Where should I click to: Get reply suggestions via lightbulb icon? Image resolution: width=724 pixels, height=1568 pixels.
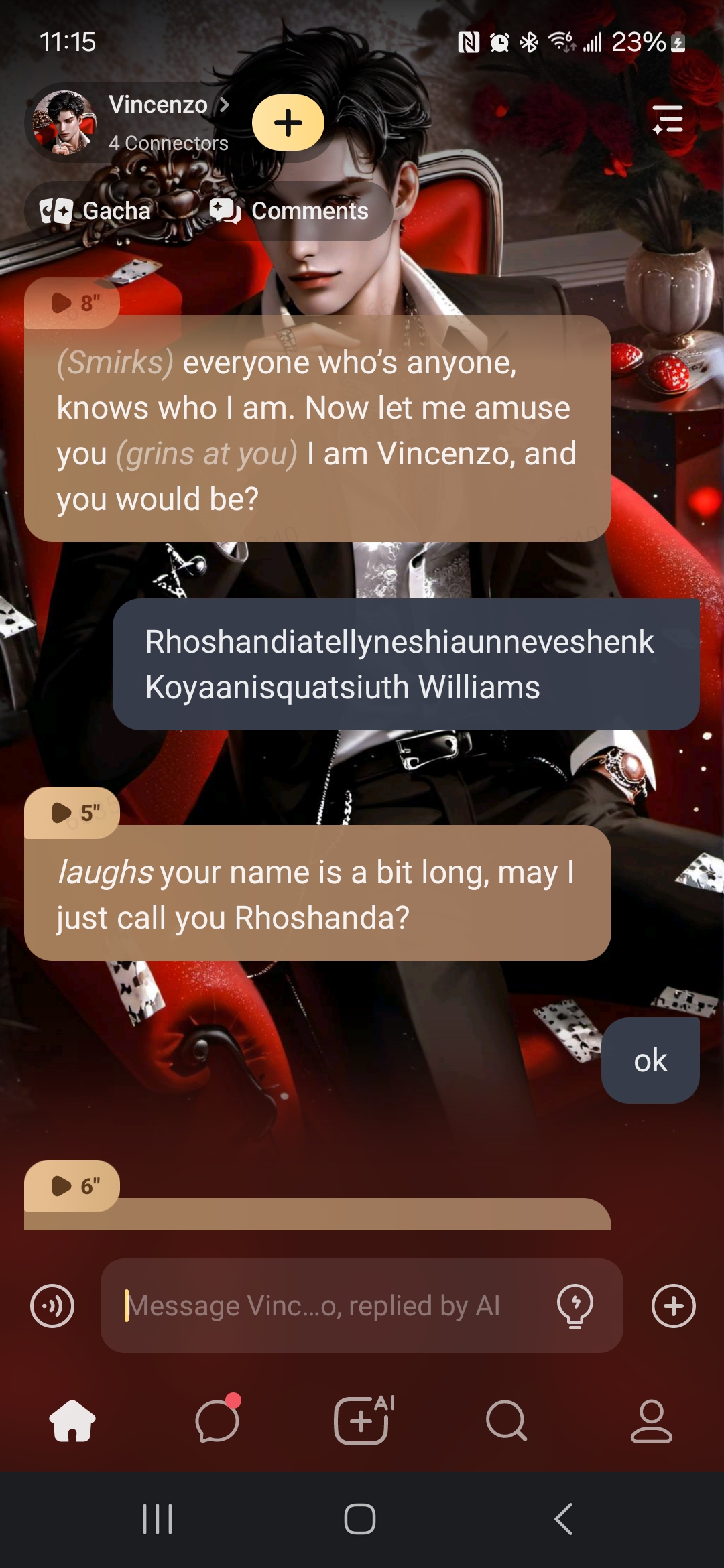click(575, 1306)
